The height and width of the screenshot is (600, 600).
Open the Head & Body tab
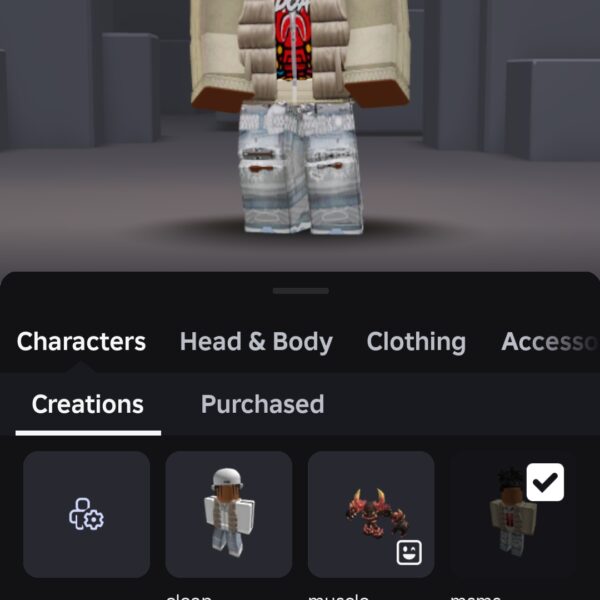(x=255, y=341)
